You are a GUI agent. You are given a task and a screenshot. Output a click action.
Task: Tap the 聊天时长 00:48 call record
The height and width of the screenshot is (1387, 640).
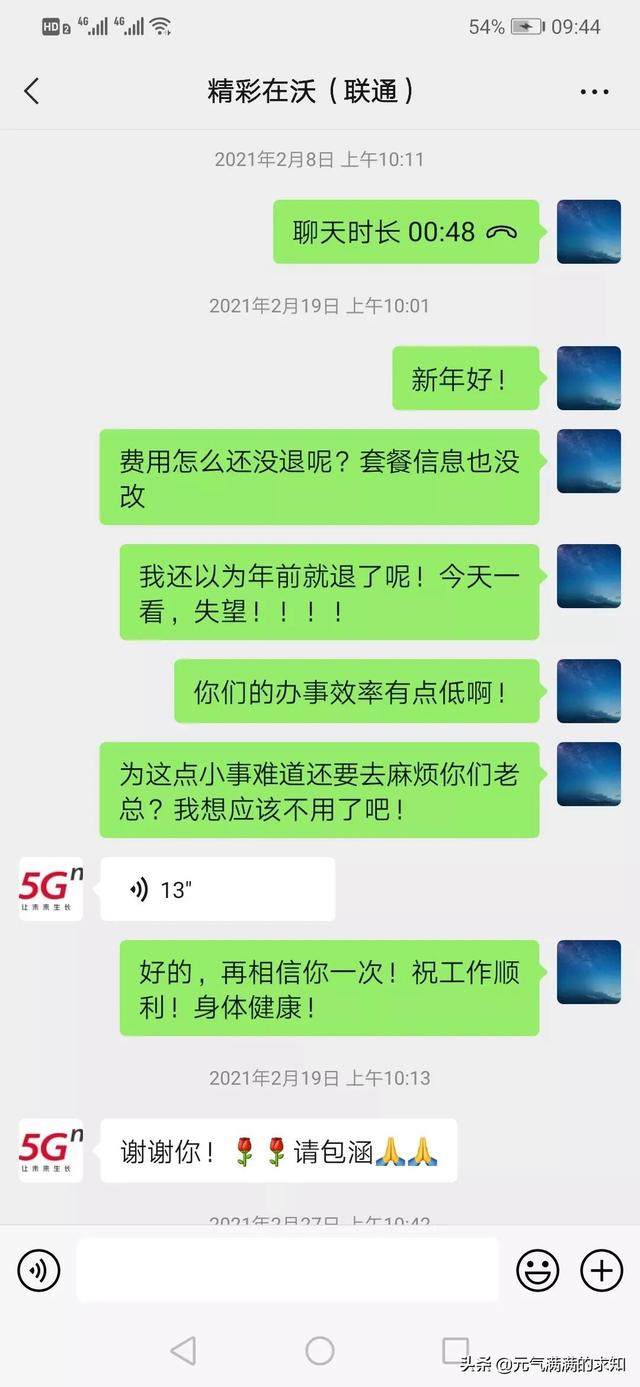point(405,232)
